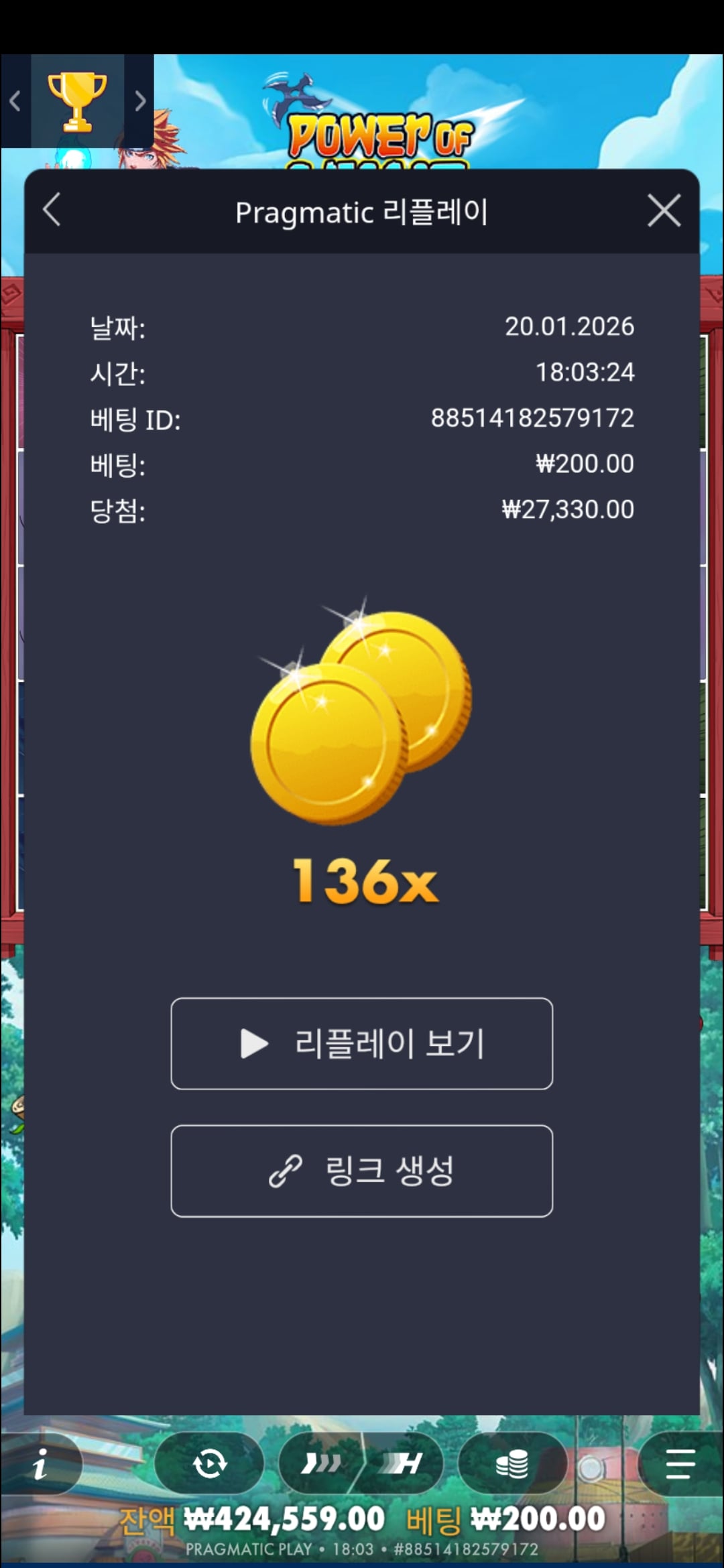Open the trophy tournament panel

point(77,101)
